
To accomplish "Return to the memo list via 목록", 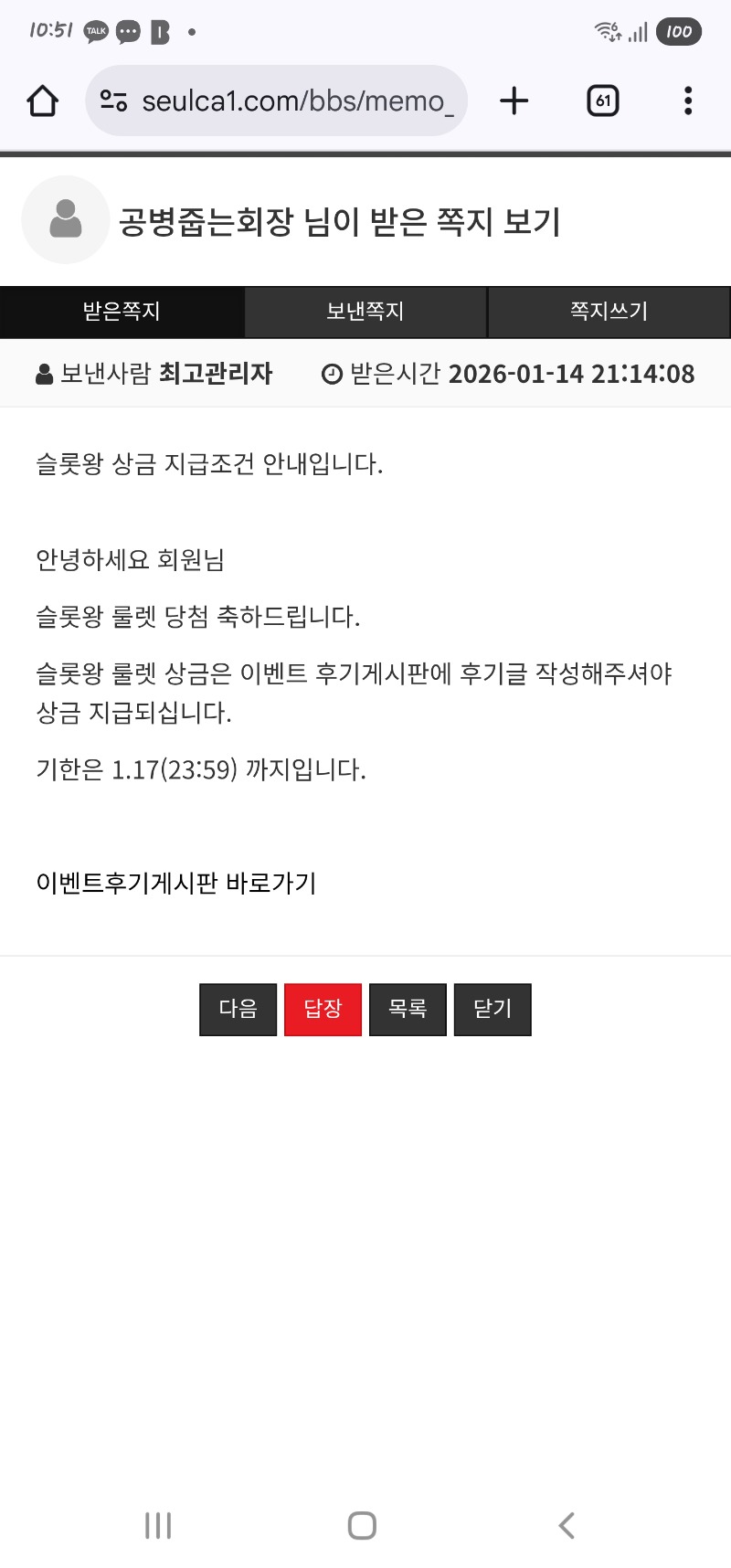I will 408,1009.
